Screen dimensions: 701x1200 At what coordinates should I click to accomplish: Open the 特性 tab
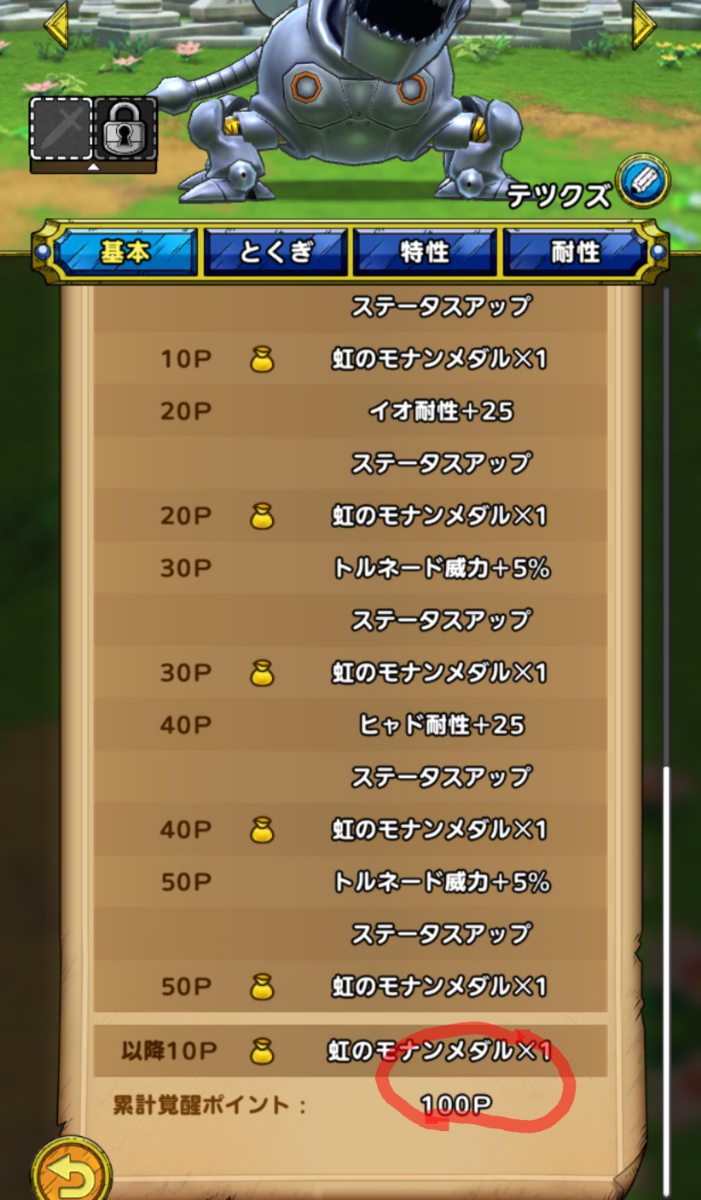coord(425,251)
